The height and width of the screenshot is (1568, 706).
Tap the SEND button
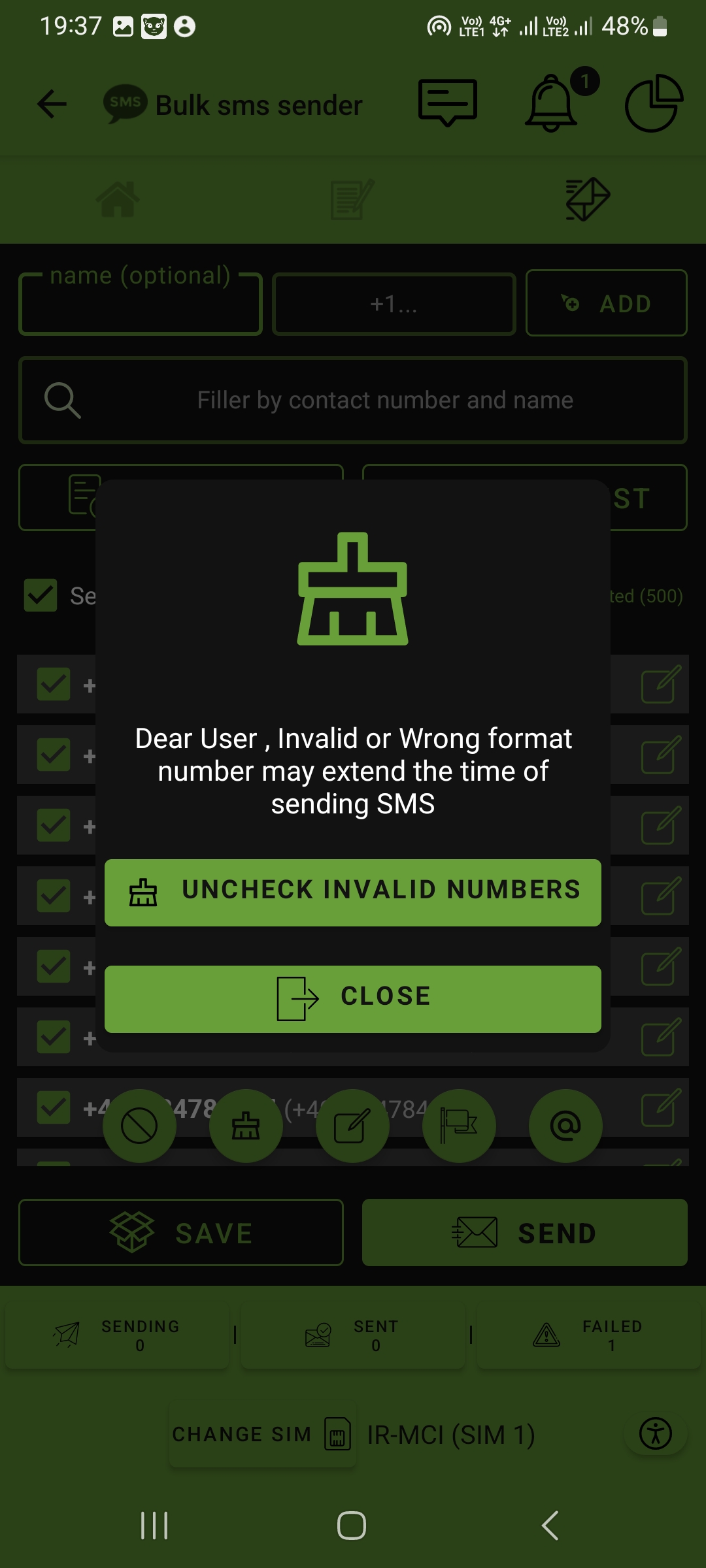(524, 1233)
